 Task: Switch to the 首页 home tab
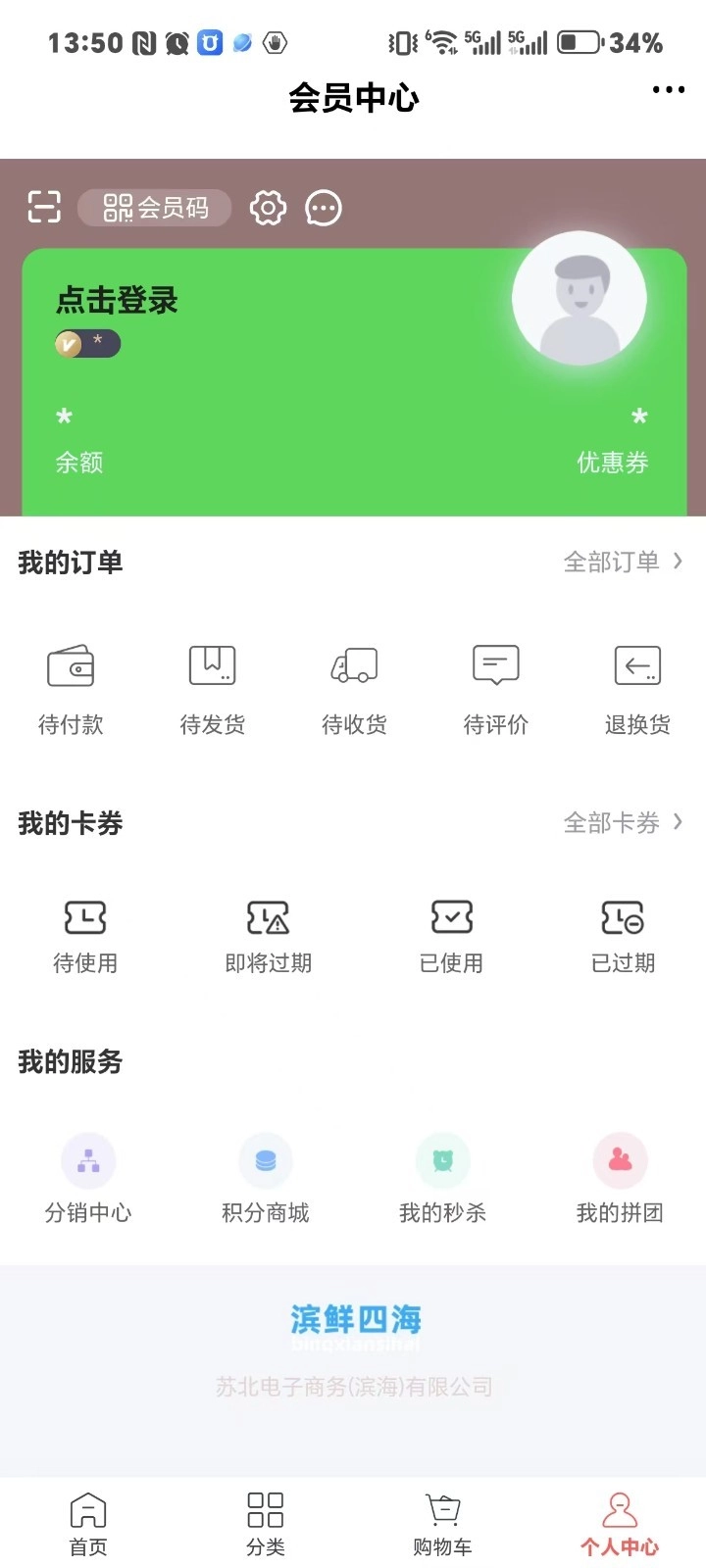88,1524
